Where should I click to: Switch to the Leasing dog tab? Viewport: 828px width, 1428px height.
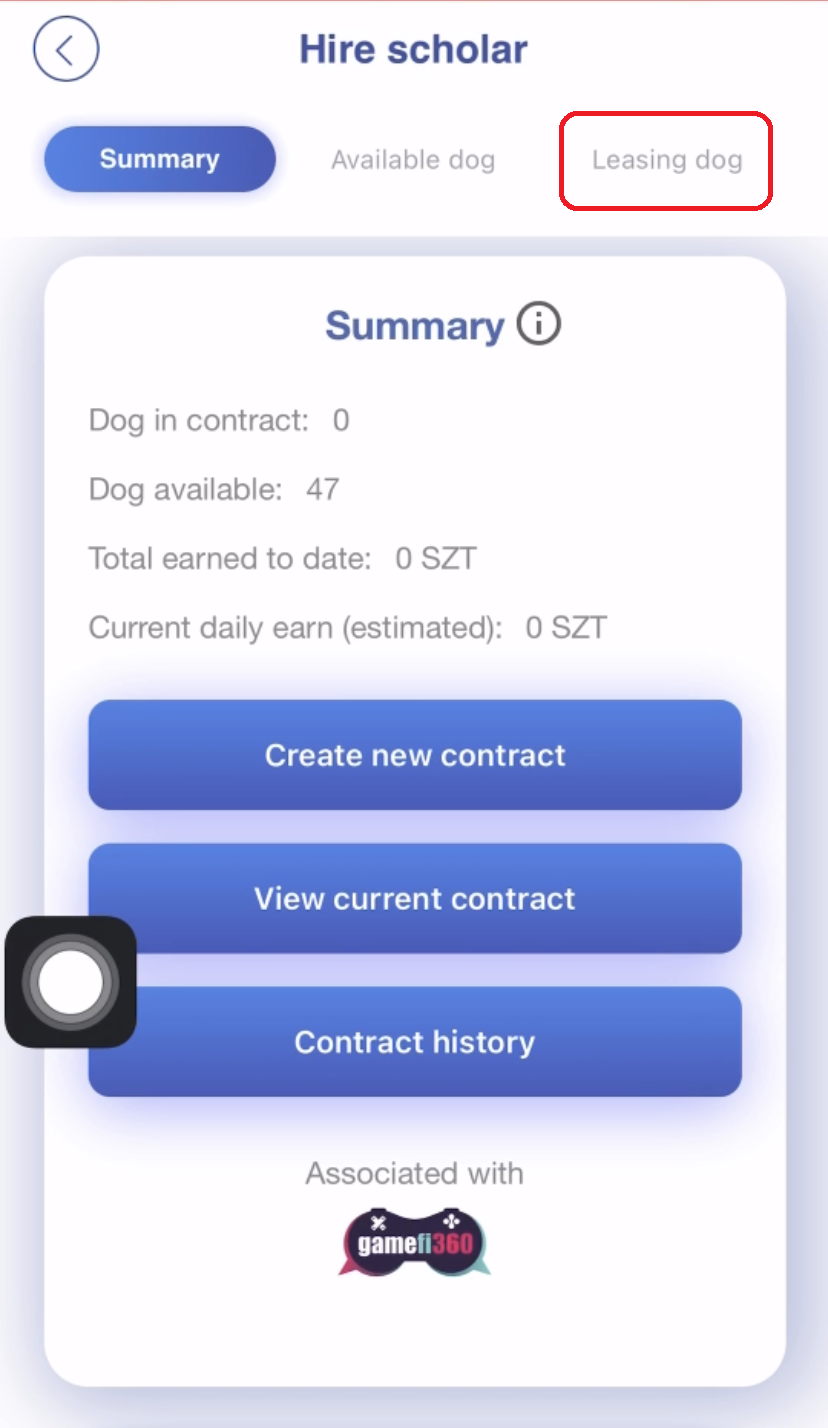(666, 160)
